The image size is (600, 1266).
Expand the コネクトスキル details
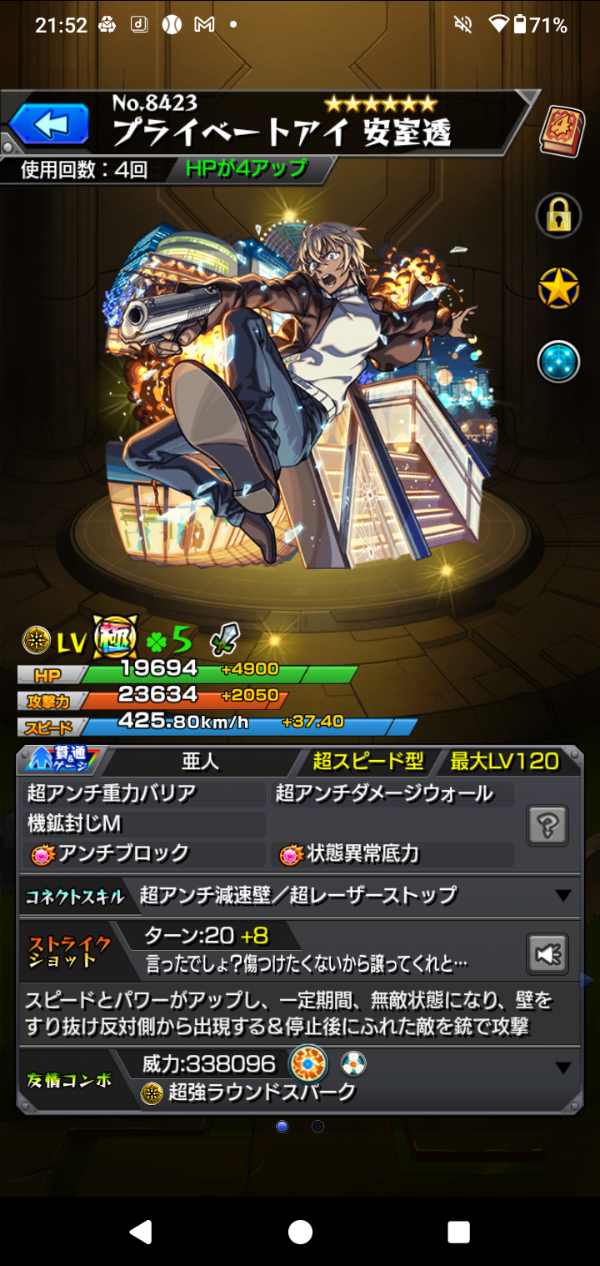[x=563, y=896]
